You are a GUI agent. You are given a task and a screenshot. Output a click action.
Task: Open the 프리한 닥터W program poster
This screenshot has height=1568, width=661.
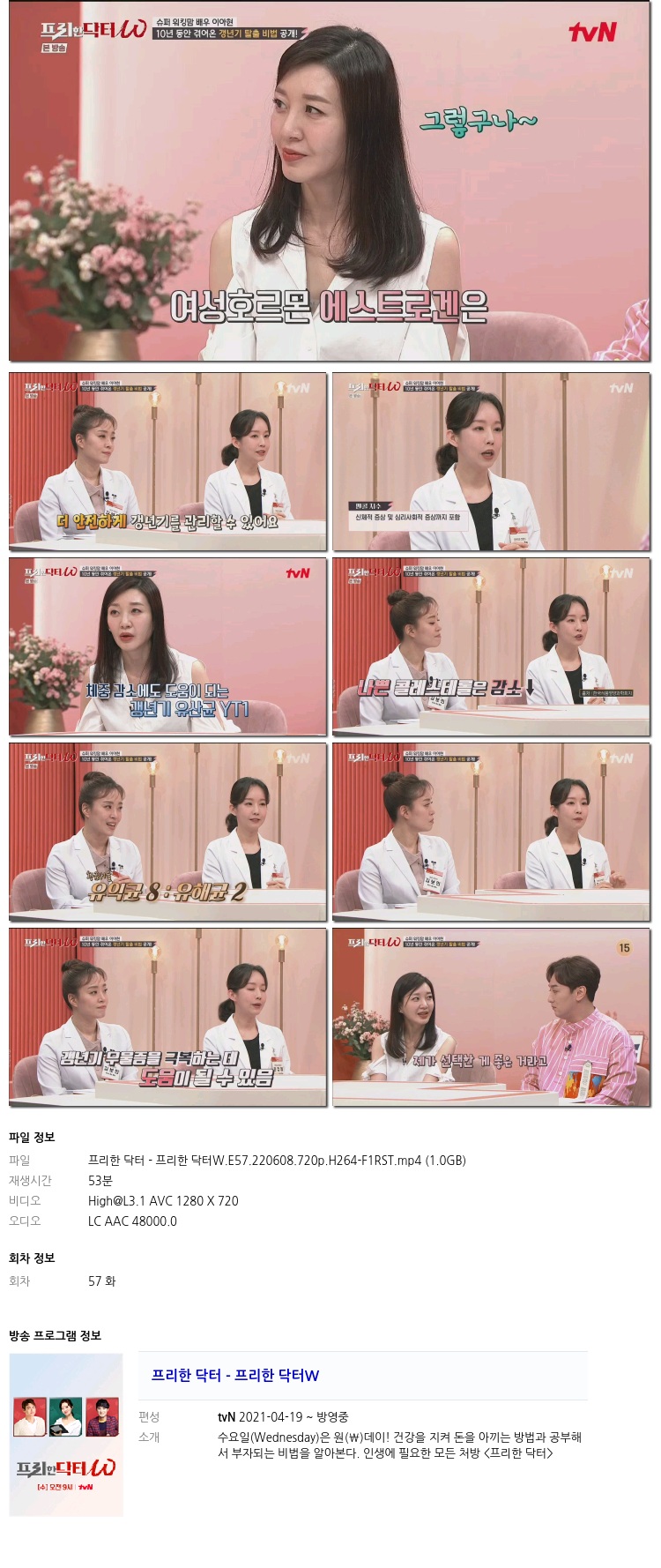click(66, 1435)
